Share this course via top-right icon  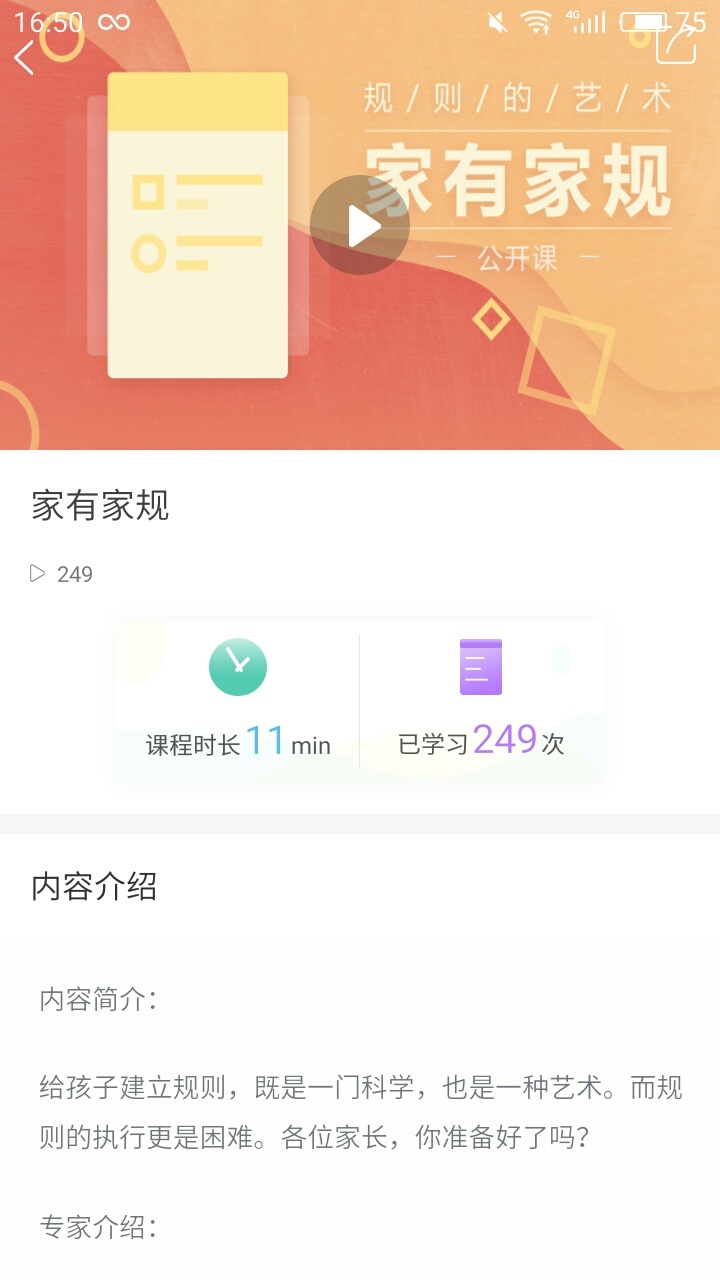pos(676,45)
